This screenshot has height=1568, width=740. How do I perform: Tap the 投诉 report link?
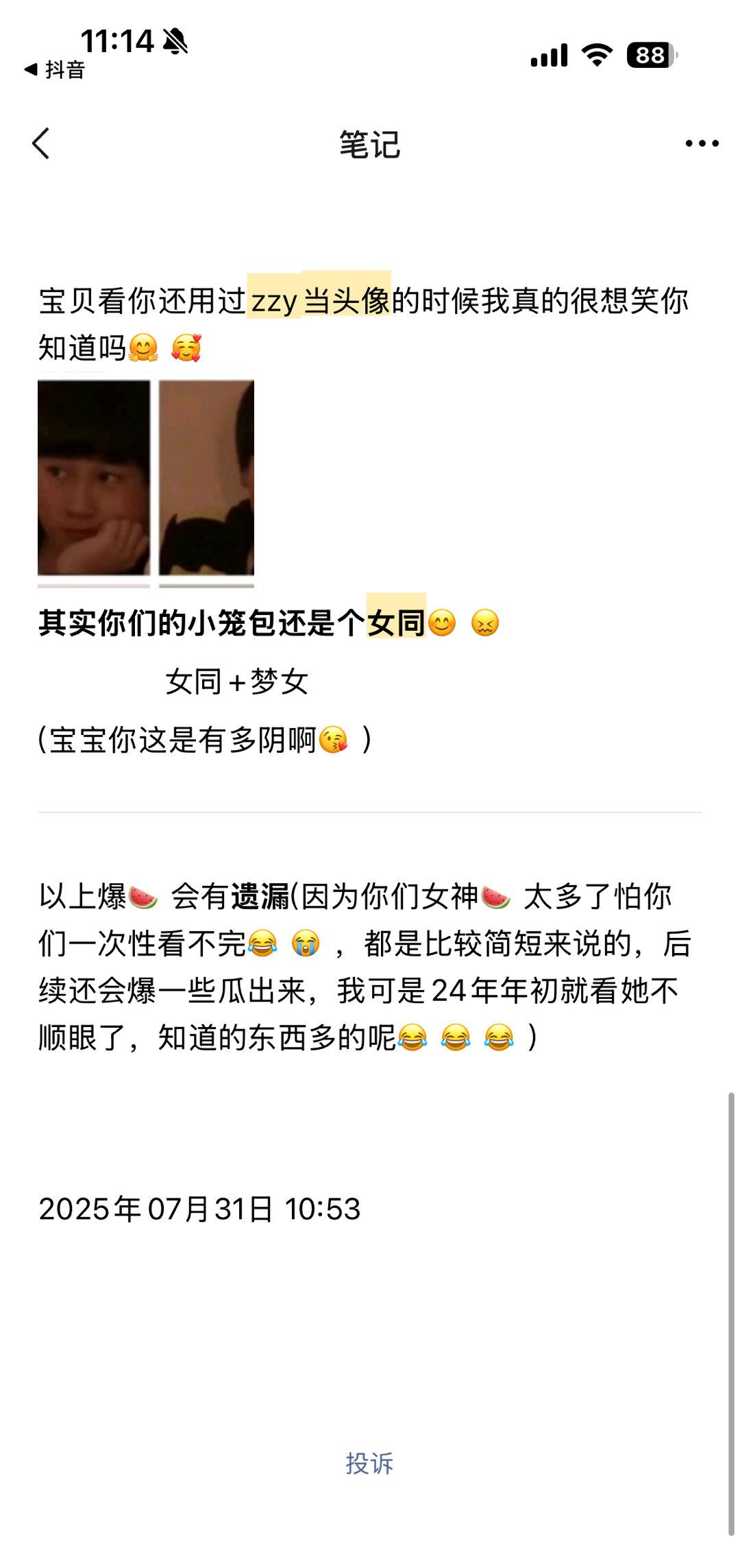click(x=369, y=1463)
